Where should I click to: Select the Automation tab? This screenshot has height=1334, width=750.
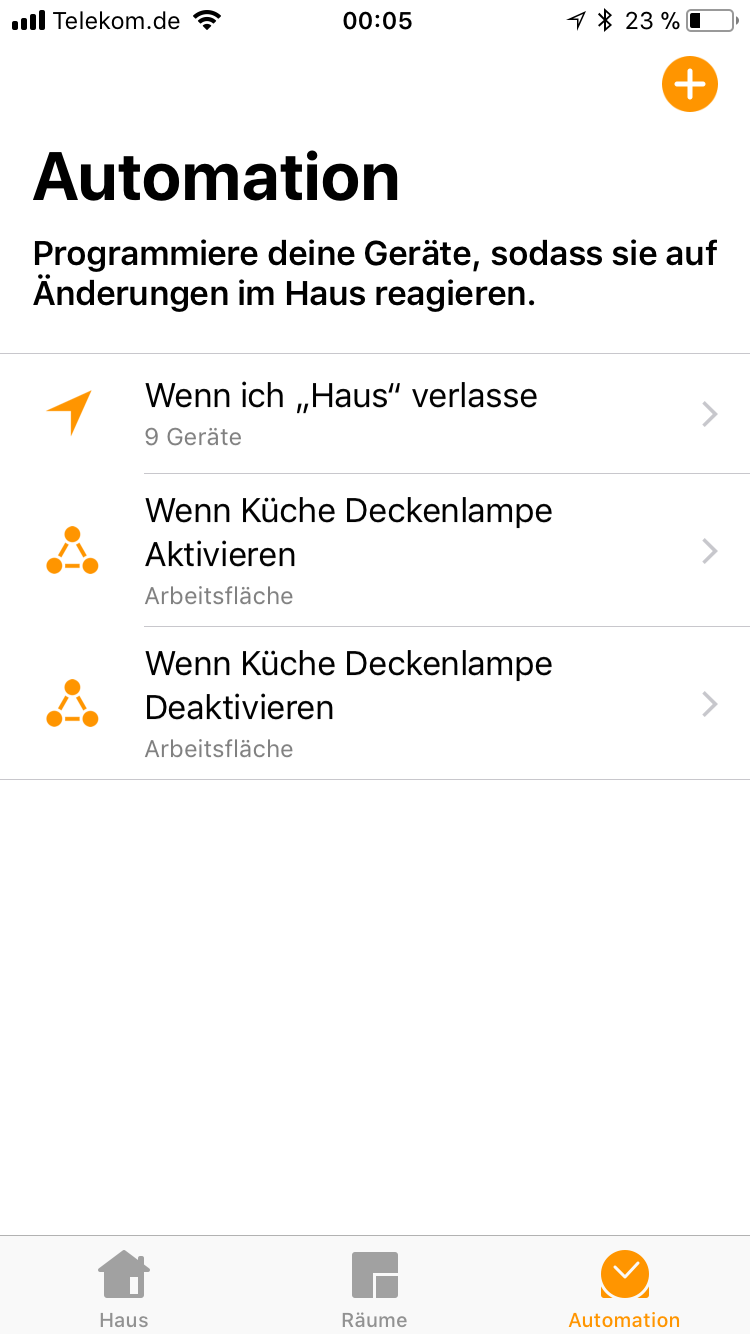point(624,1288)
